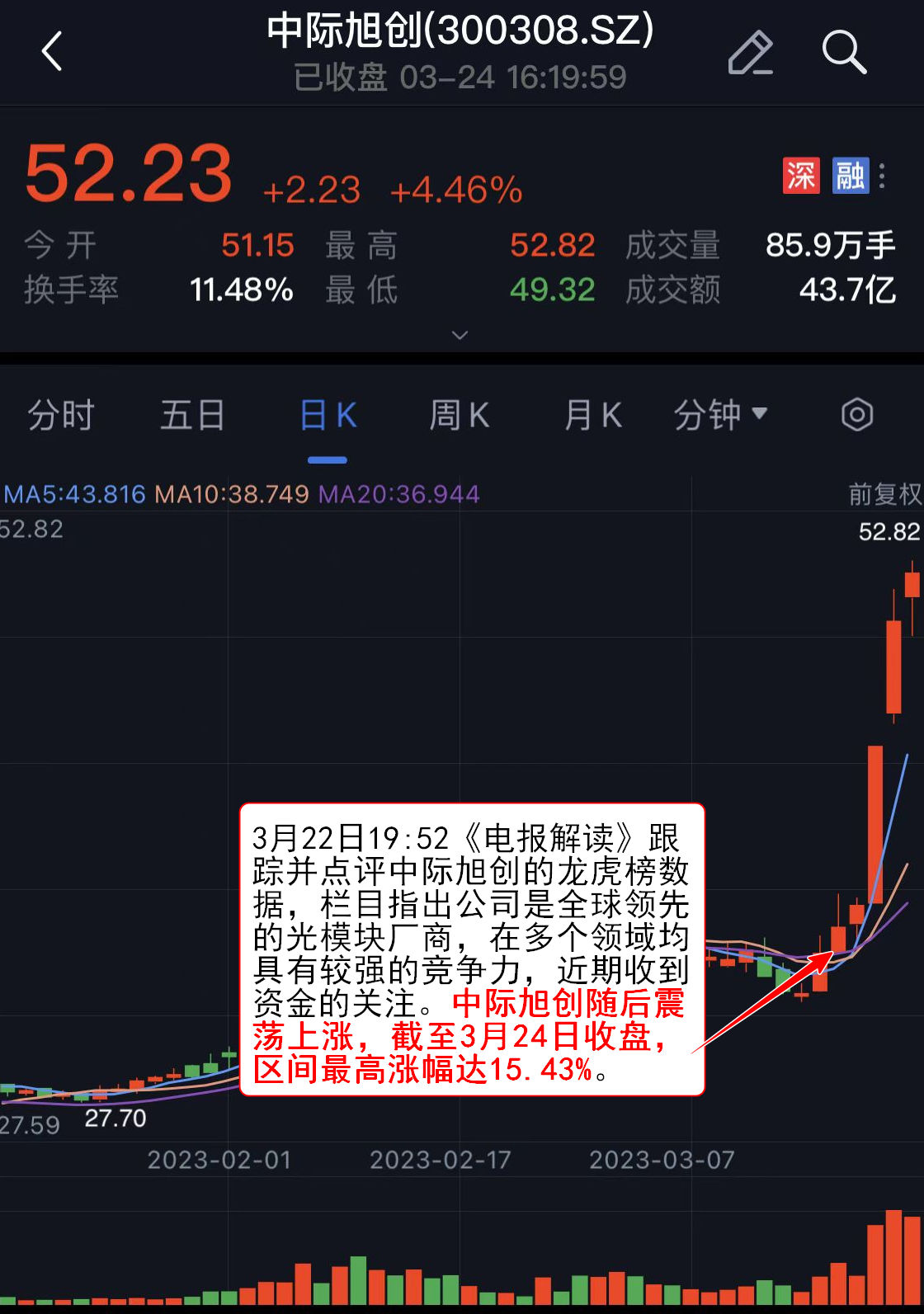The width and height of the screenshot is (924, 1314).
Task: Open the three-dot menu beside 融
Action: click(x=882, y=176)
